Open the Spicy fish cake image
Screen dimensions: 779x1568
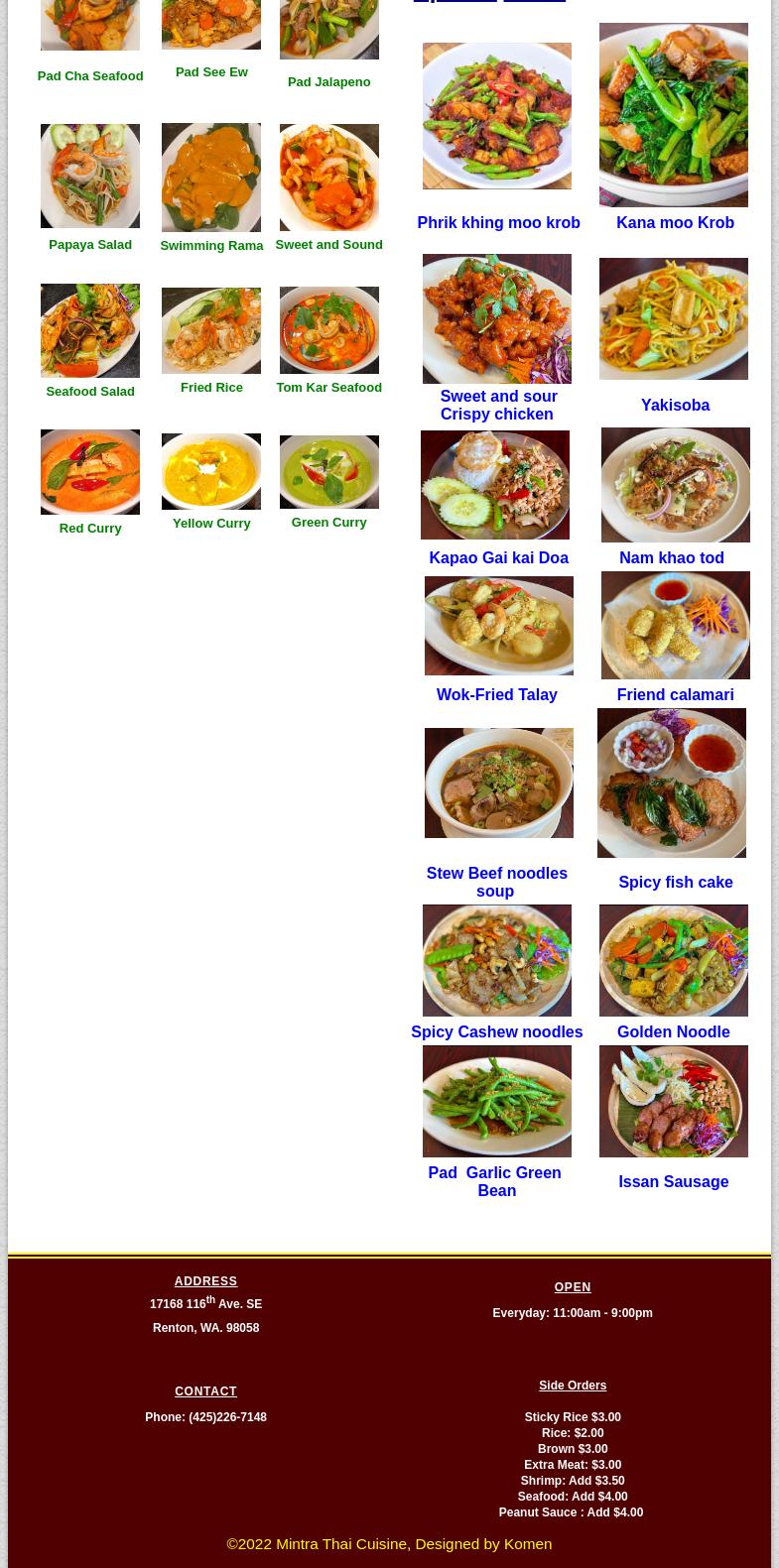671,783
